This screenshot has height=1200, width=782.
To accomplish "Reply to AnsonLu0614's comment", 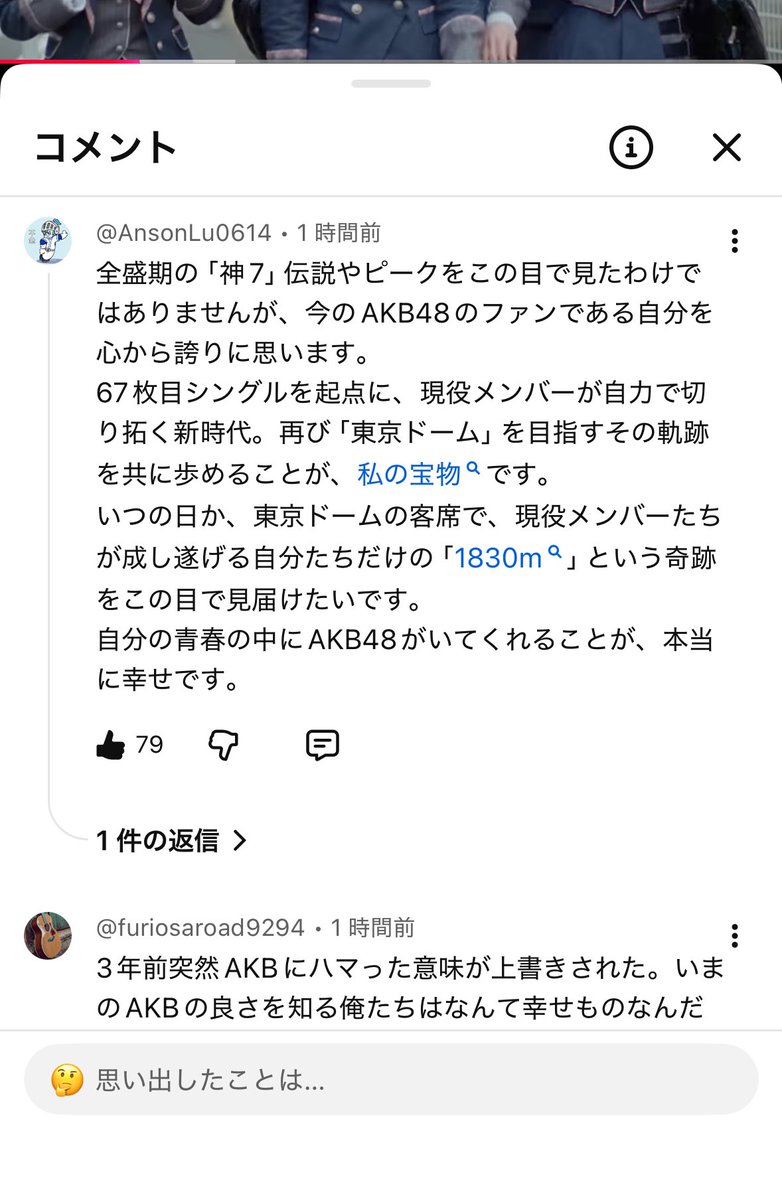I will 320,744.
